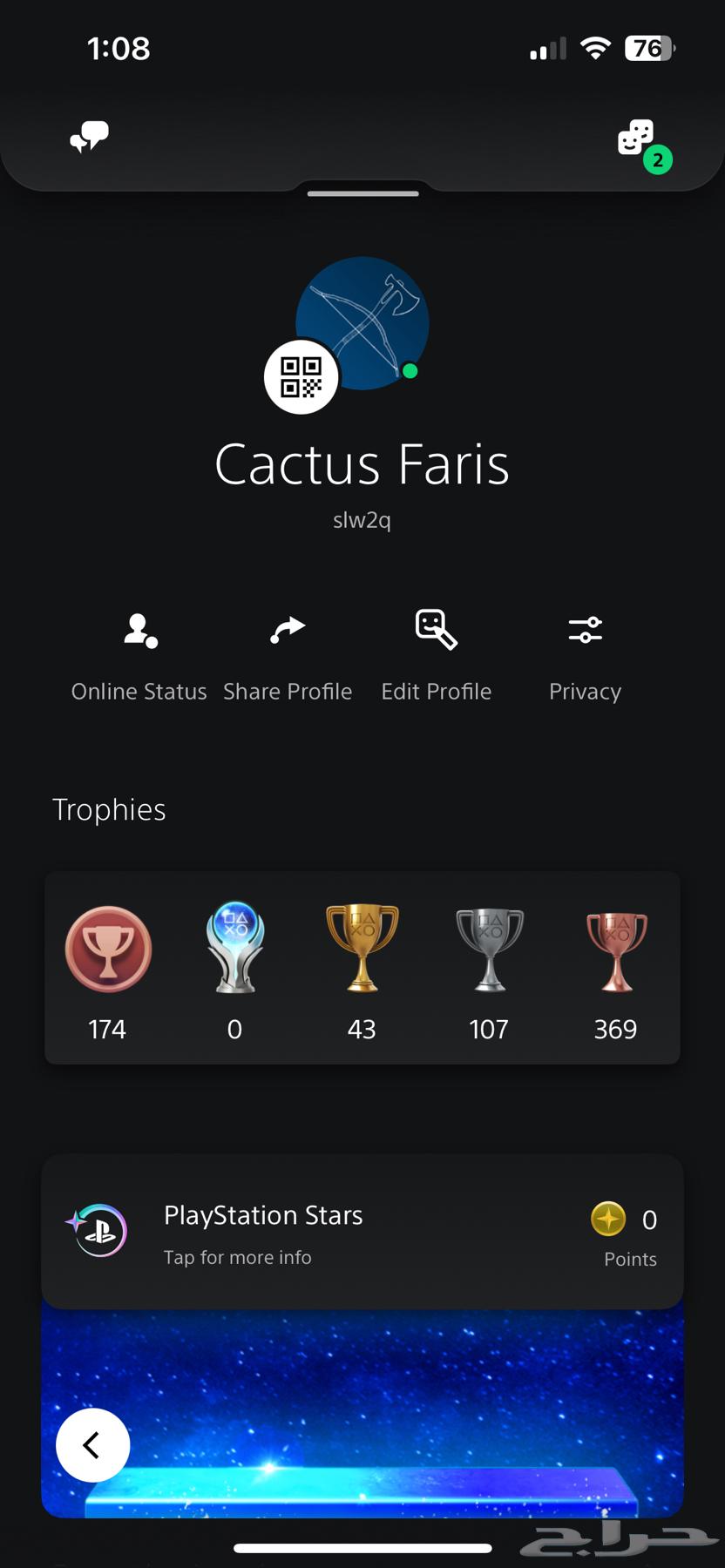
Task: Tap Share Profile
Action: [x=288, y=655]
